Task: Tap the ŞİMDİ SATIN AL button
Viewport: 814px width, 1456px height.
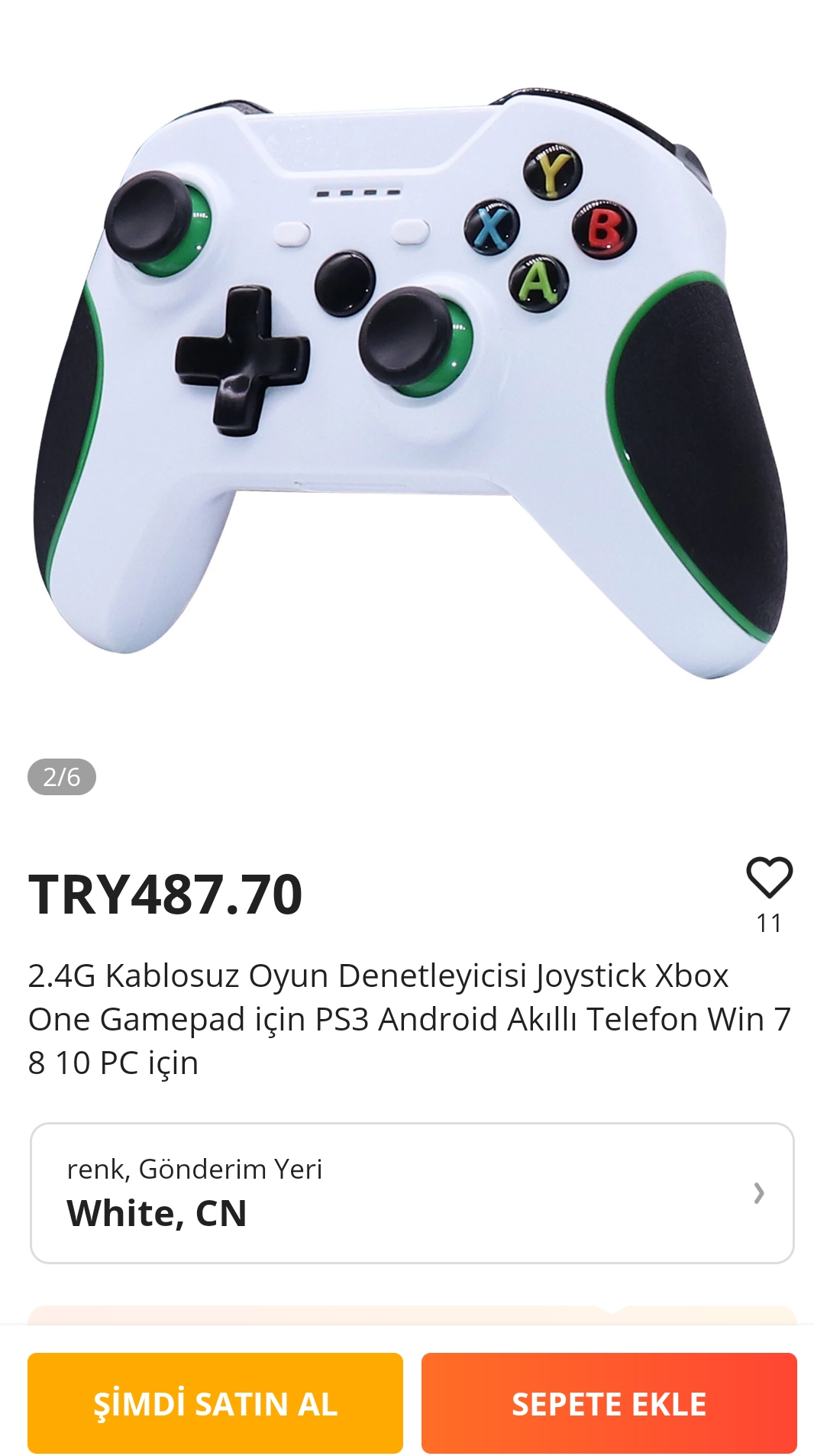Action: (x=215, y=1403)
